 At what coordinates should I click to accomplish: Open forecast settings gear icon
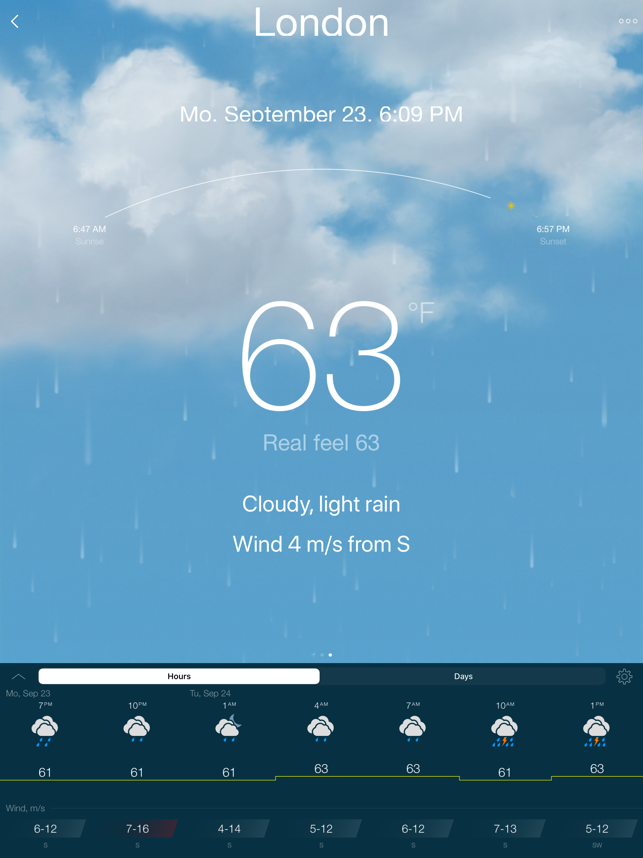tap(624, 677)
